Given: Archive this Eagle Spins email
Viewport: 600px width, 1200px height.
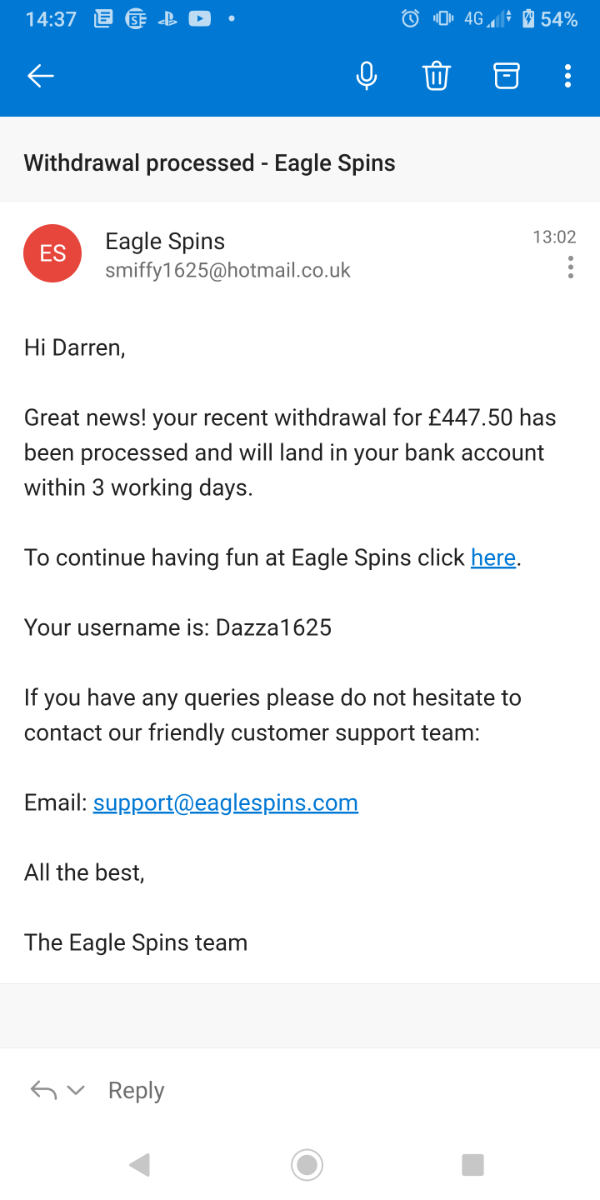Looking at the screenshot, I should [507, 76].
